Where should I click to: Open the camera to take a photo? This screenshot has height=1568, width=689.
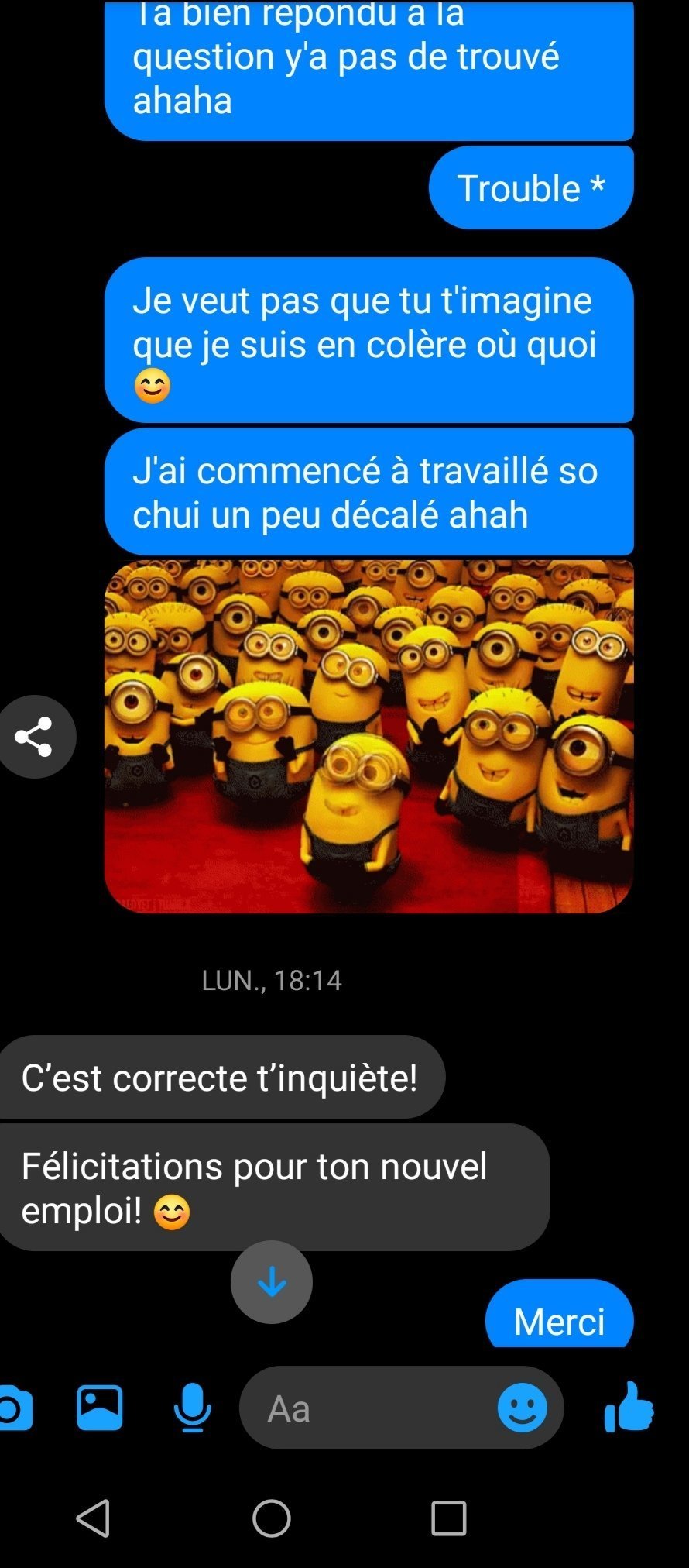pyautogui.click(x=14, y=1408)
